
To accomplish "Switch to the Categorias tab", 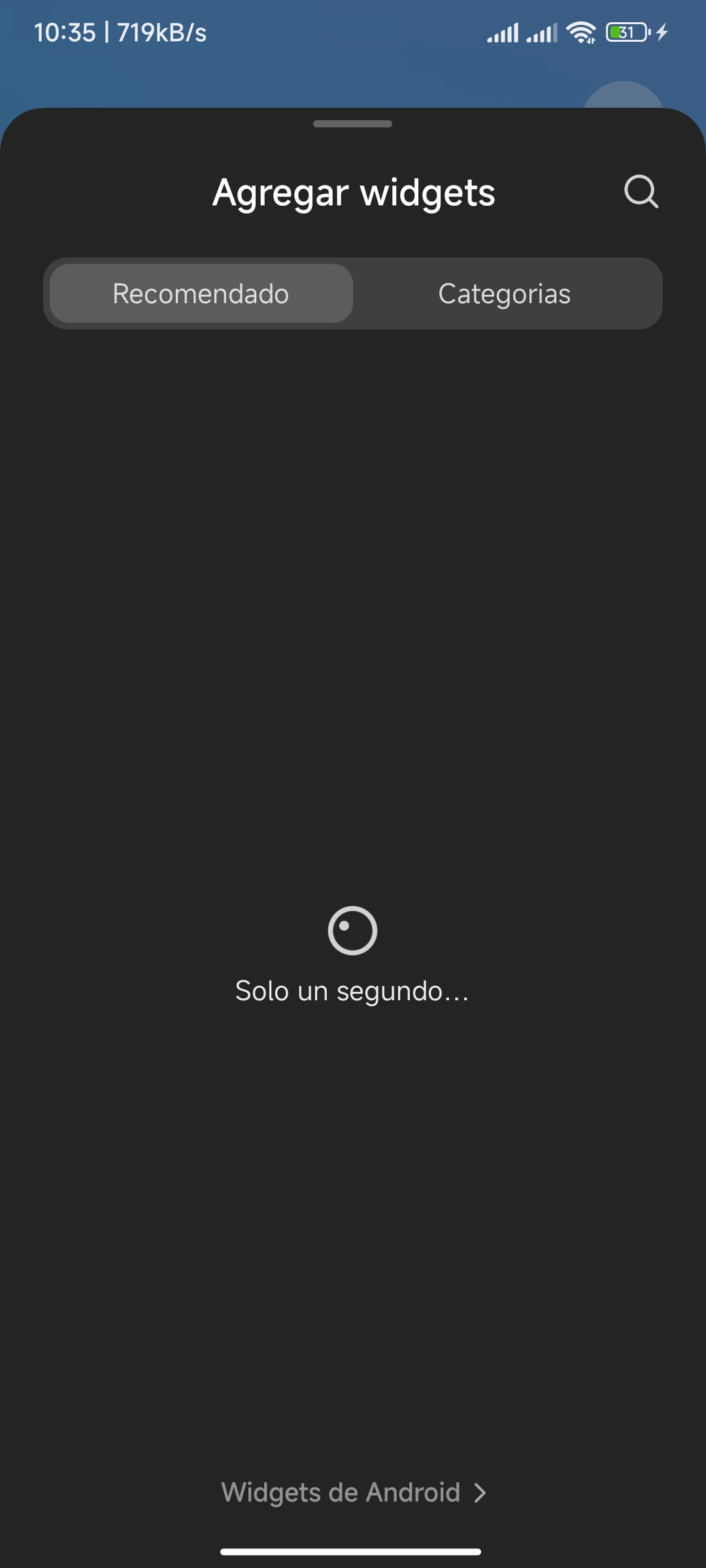I will click(505, 293).
